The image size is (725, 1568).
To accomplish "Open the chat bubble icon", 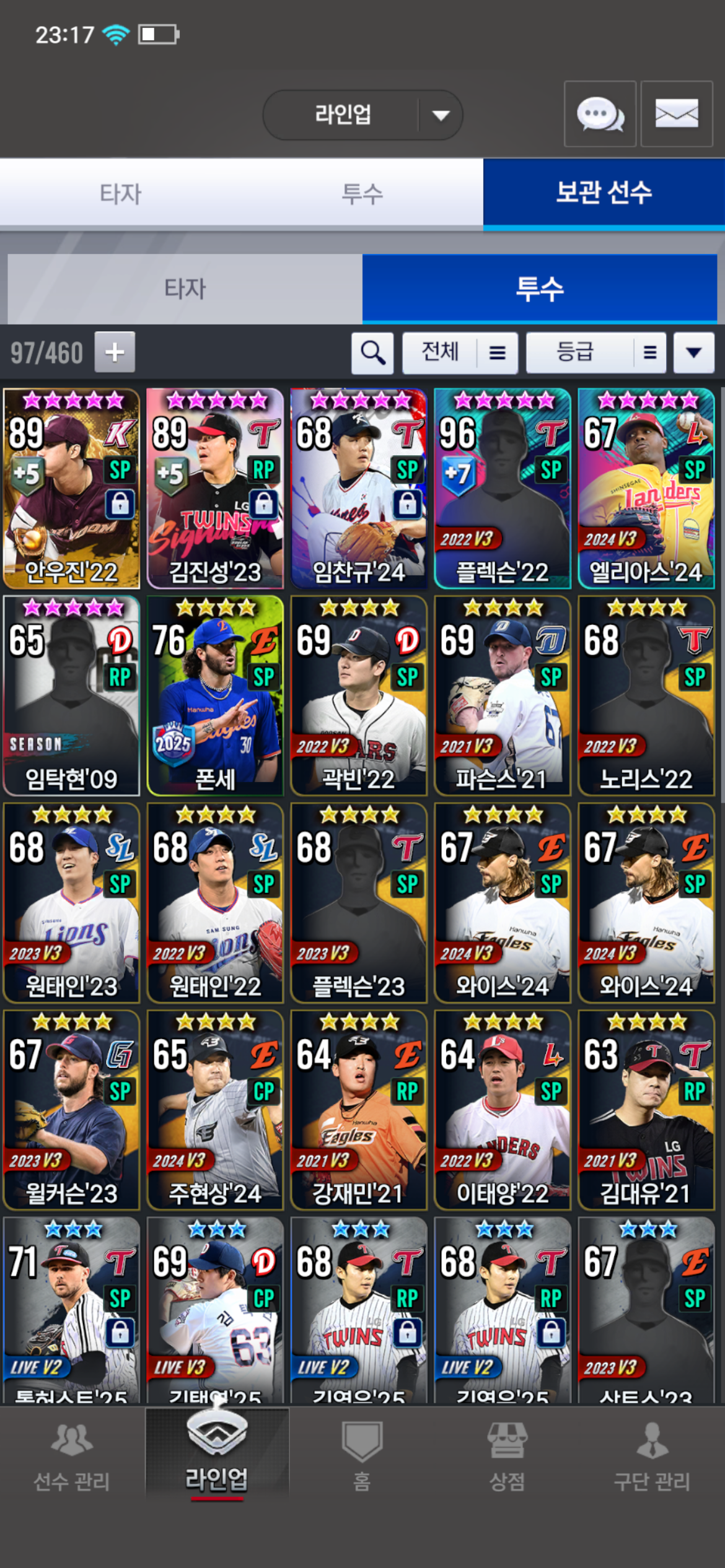I will pyautogui.click(x=600, y=114).
